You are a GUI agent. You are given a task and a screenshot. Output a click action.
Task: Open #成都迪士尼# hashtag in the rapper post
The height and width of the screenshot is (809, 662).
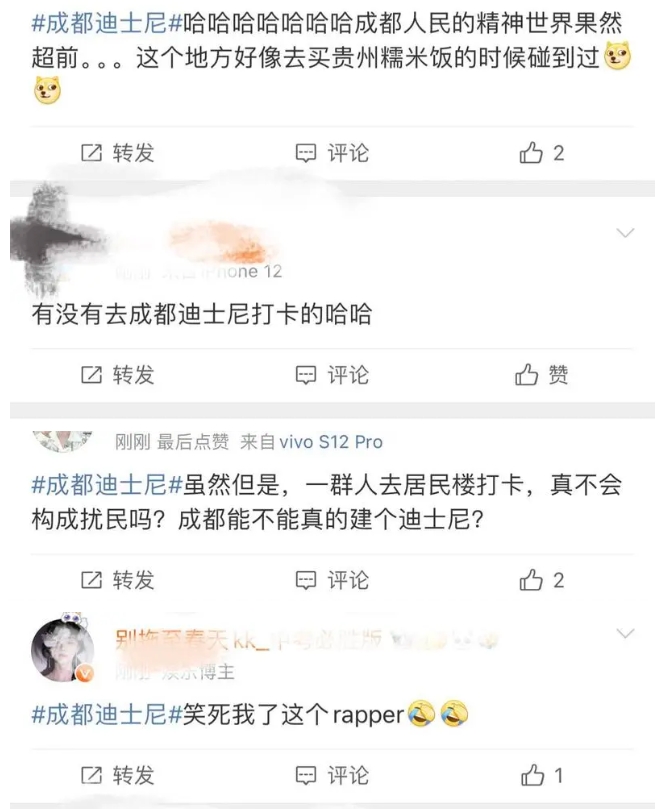coord(98,714)
